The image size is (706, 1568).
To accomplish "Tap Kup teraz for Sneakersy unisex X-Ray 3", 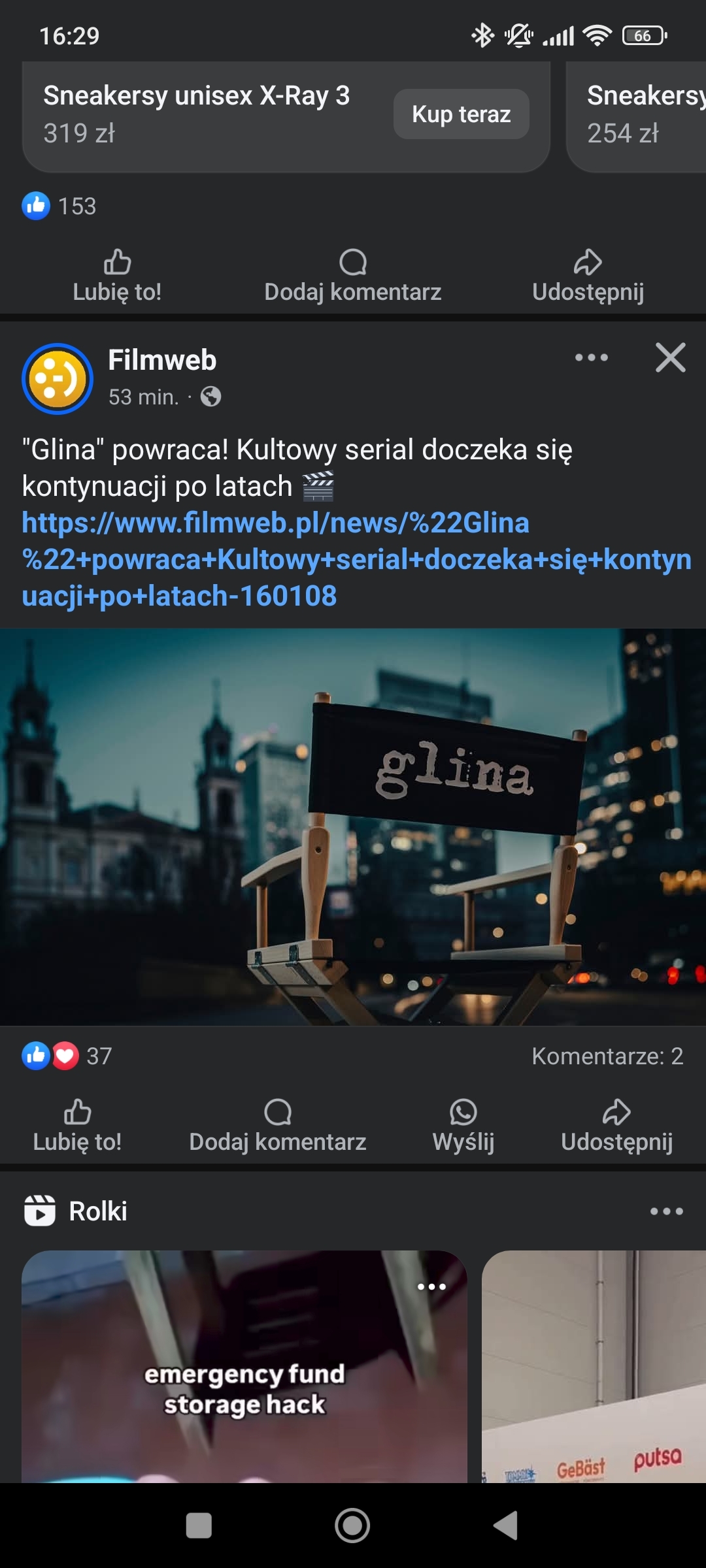I will click(461, 114).
